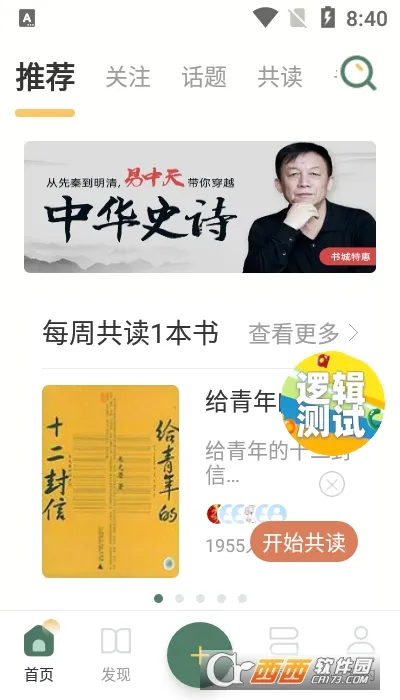
Task: Open the 中华史诗 banner
Action: [200, 207]
